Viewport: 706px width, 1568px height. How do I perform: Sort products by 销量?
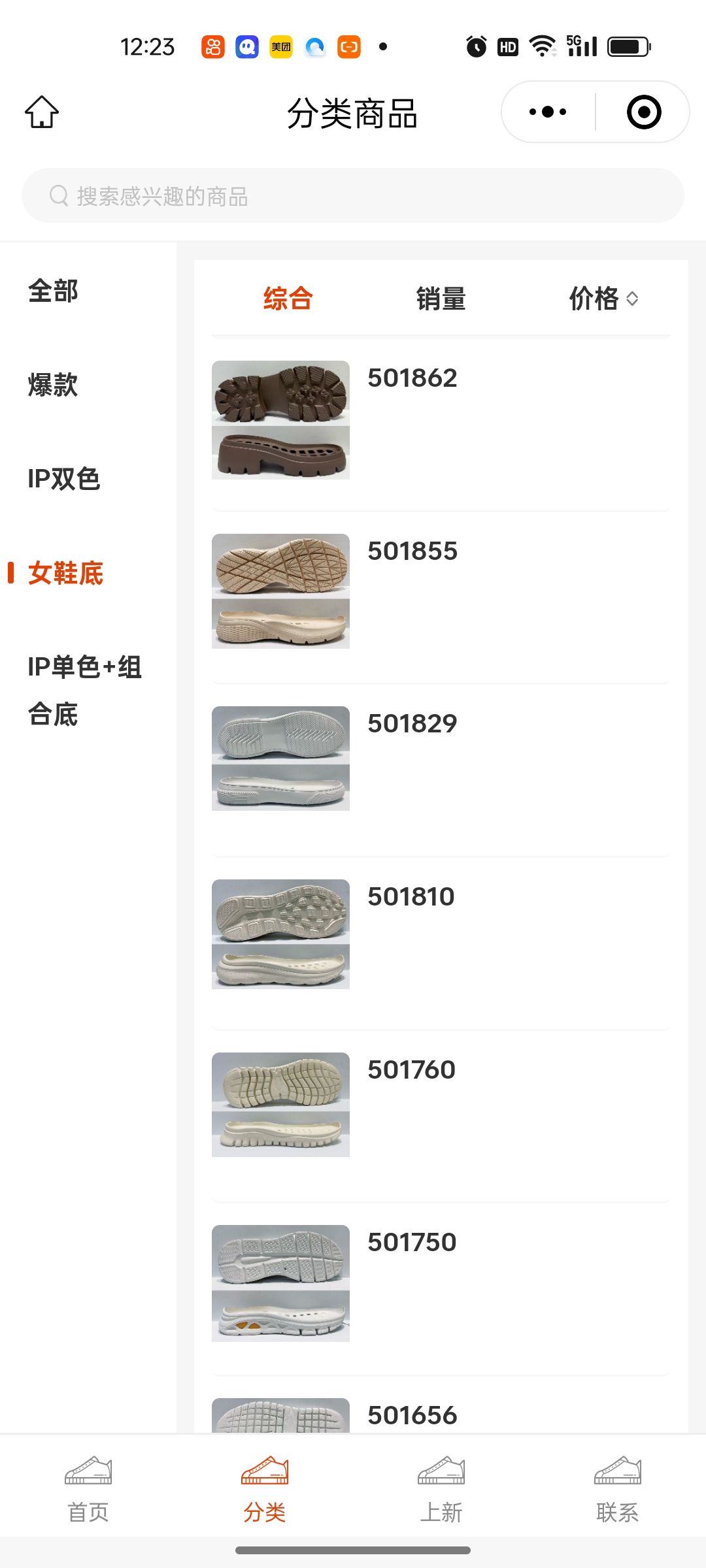[x=441, y=299]
